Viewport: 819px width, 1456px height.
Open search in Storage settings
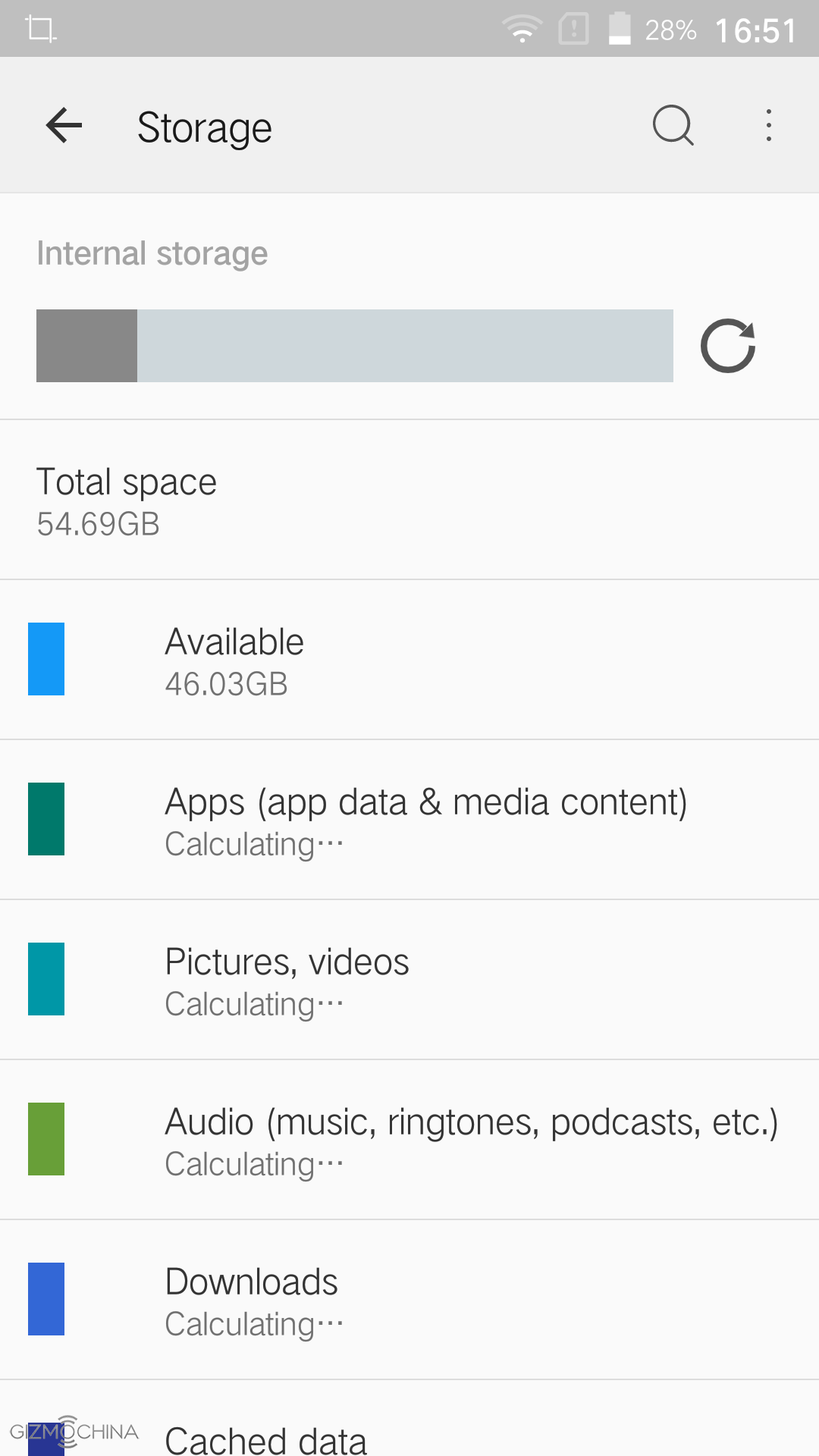pyautogui.click(x=673, y=126)
